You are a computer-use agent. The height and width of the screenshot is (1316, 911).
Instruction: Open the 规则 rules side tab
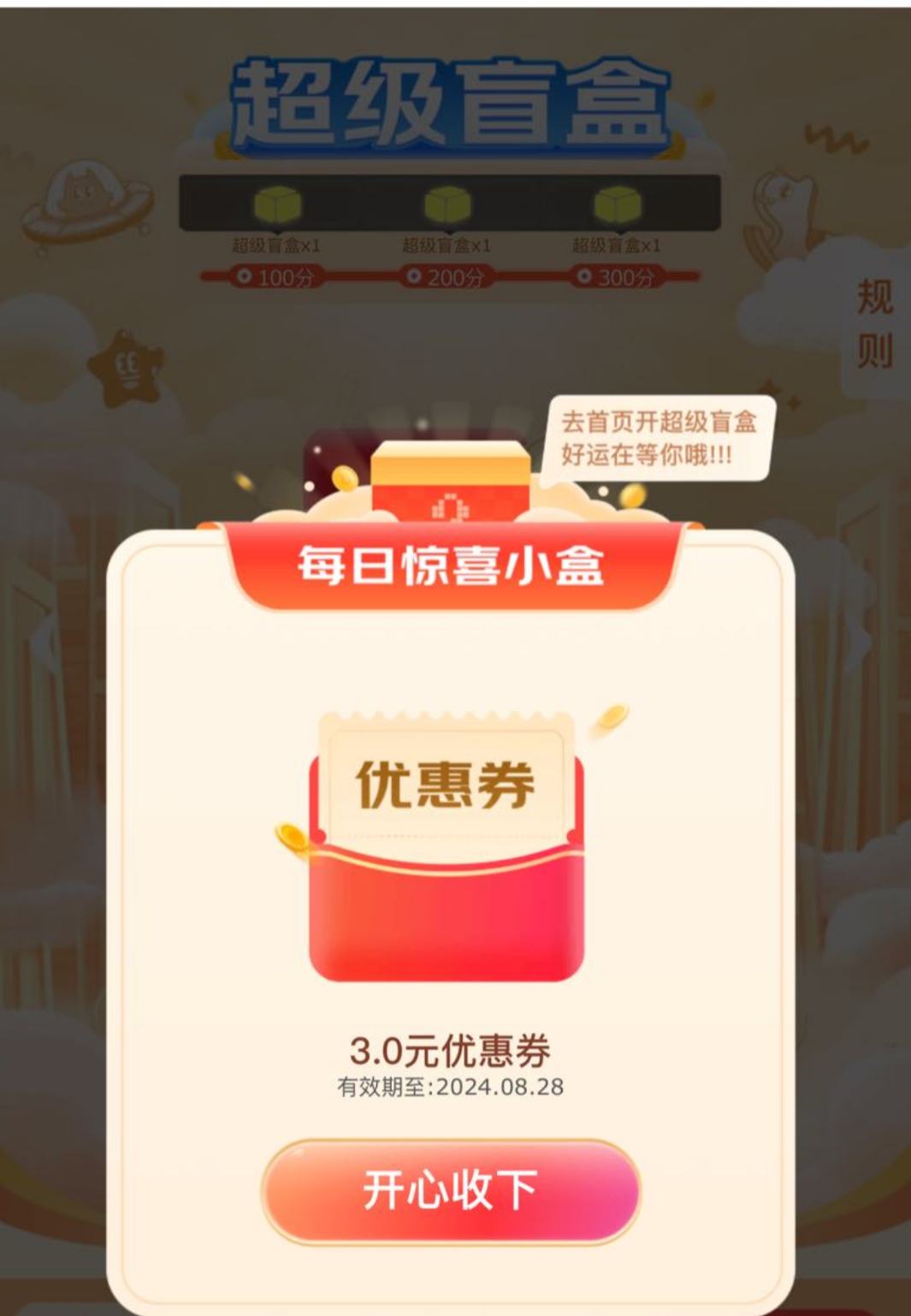click(874, 325)
